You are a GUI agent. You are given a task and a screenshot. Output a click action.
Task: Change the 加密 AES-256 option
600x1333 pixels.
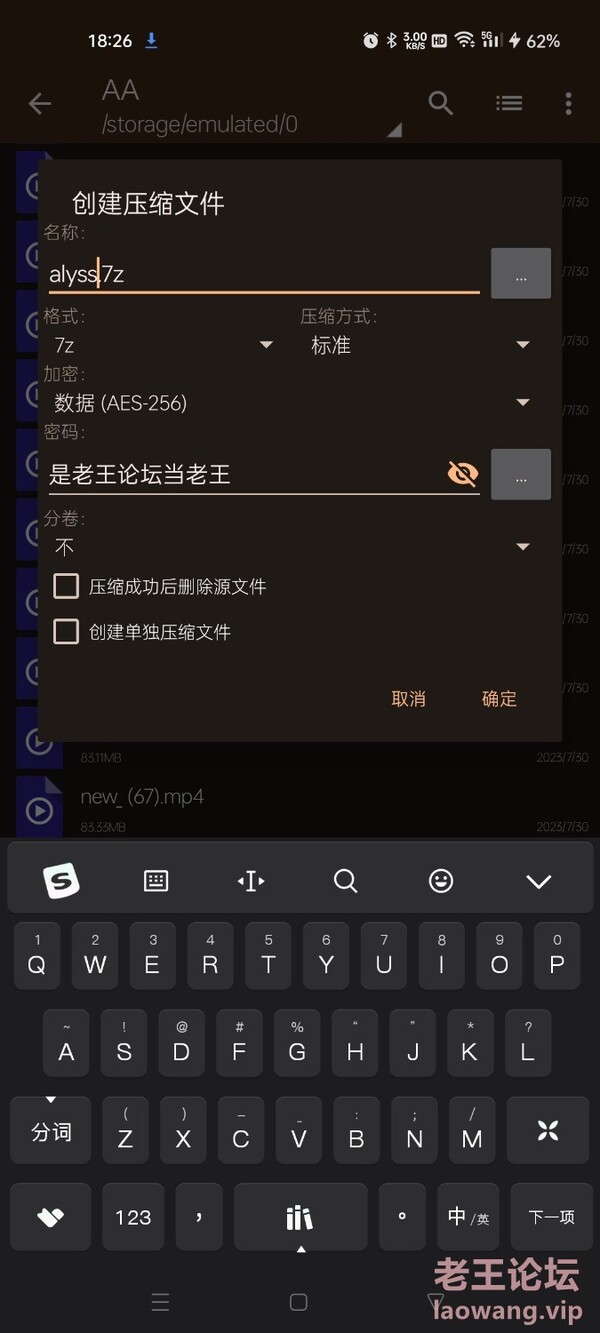point(290,402)
